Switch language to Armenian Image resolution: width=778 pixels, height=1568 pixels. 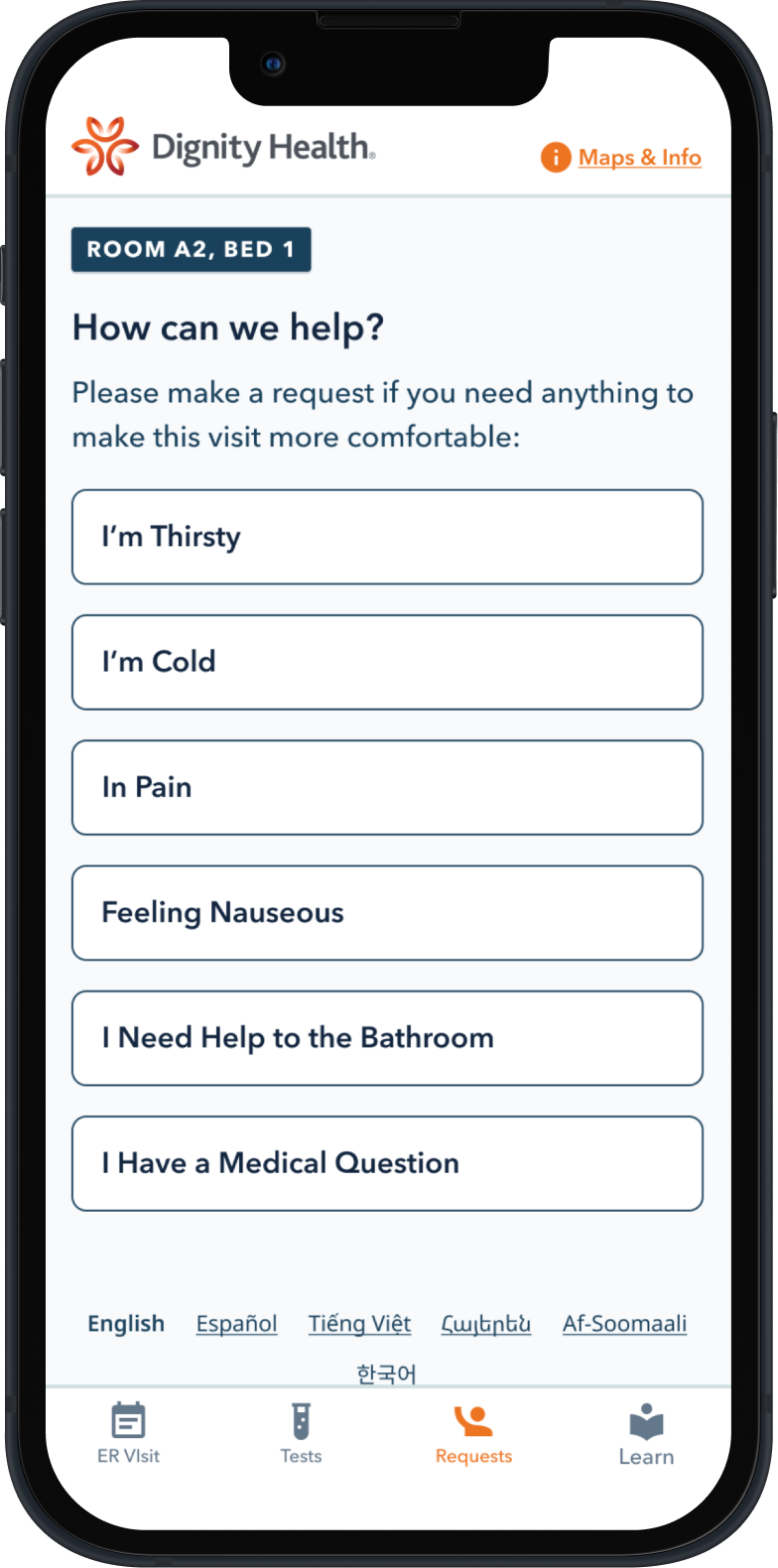coord(486,1324)
